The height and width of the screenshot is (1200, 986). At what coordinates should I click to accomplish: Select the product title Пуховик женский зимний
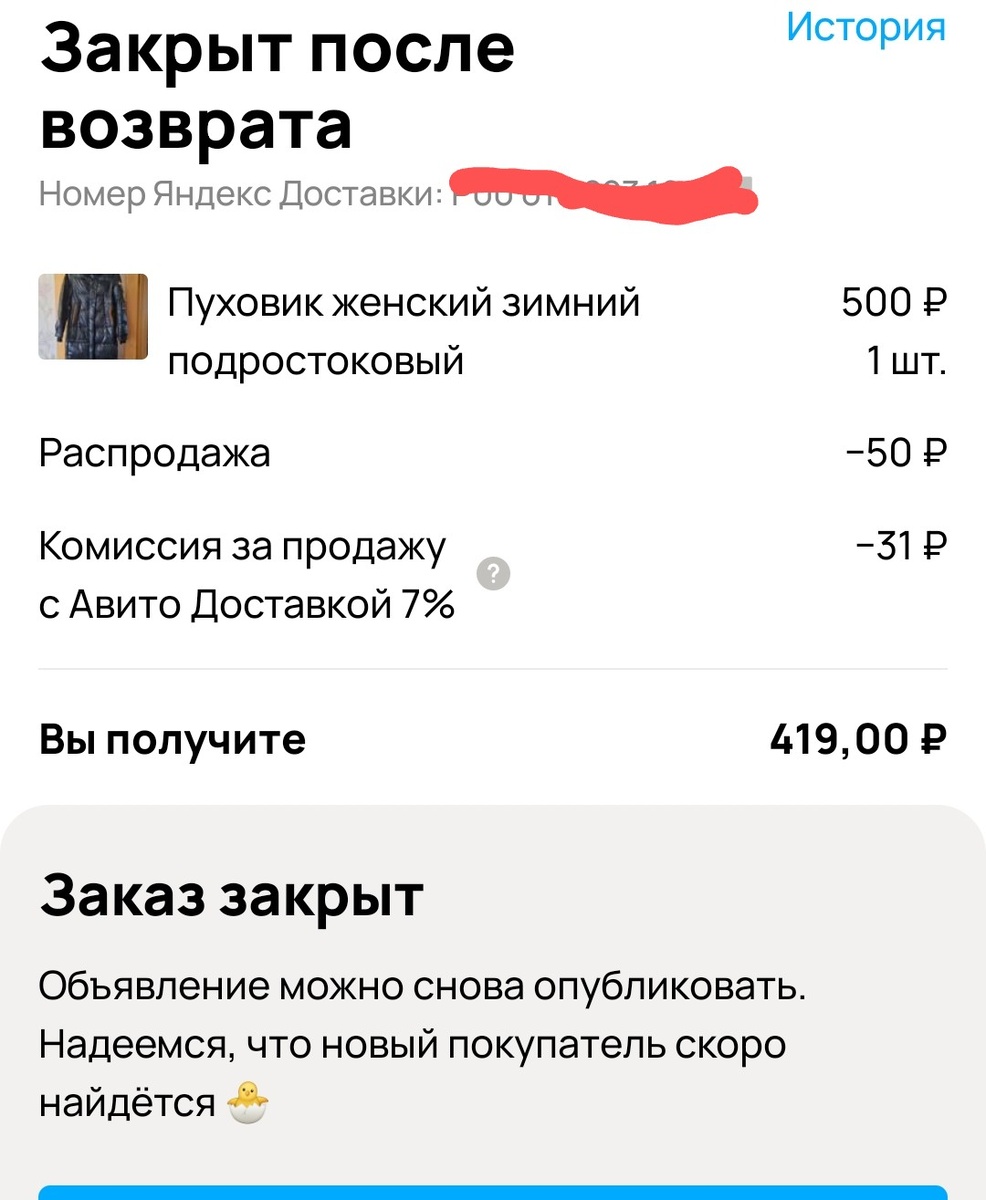point(404,301)
